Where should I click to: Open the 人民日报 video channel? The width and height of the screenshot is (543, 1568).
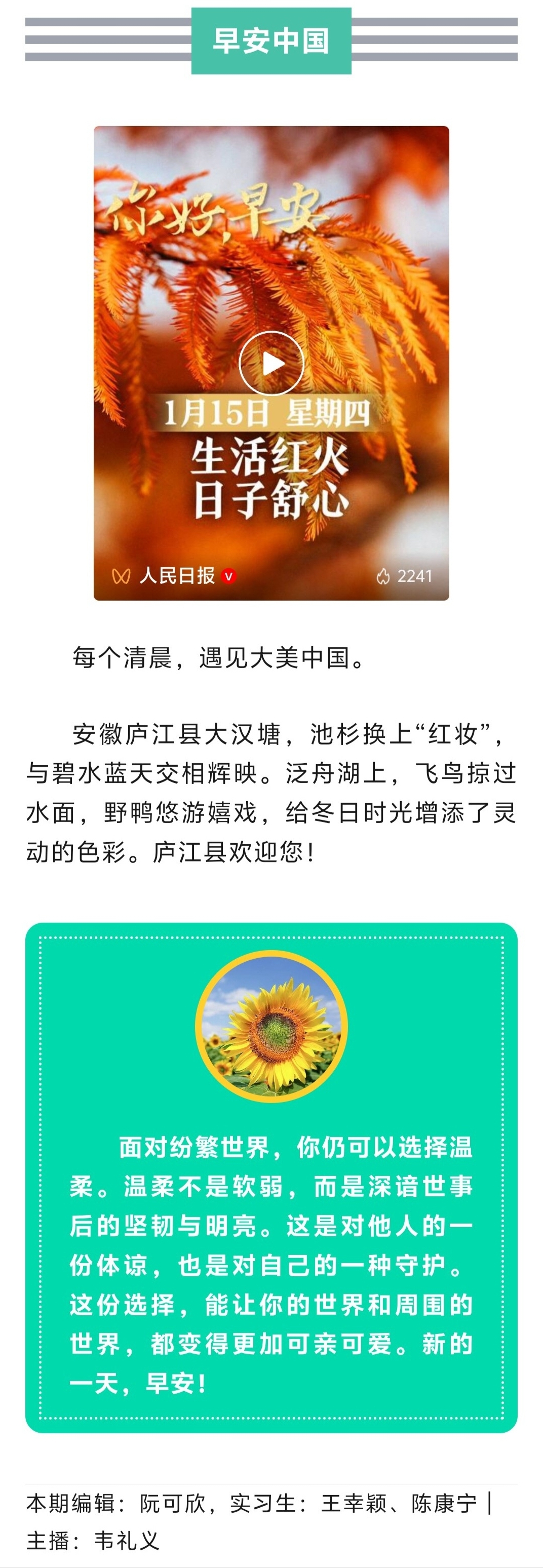coord(177,575)
